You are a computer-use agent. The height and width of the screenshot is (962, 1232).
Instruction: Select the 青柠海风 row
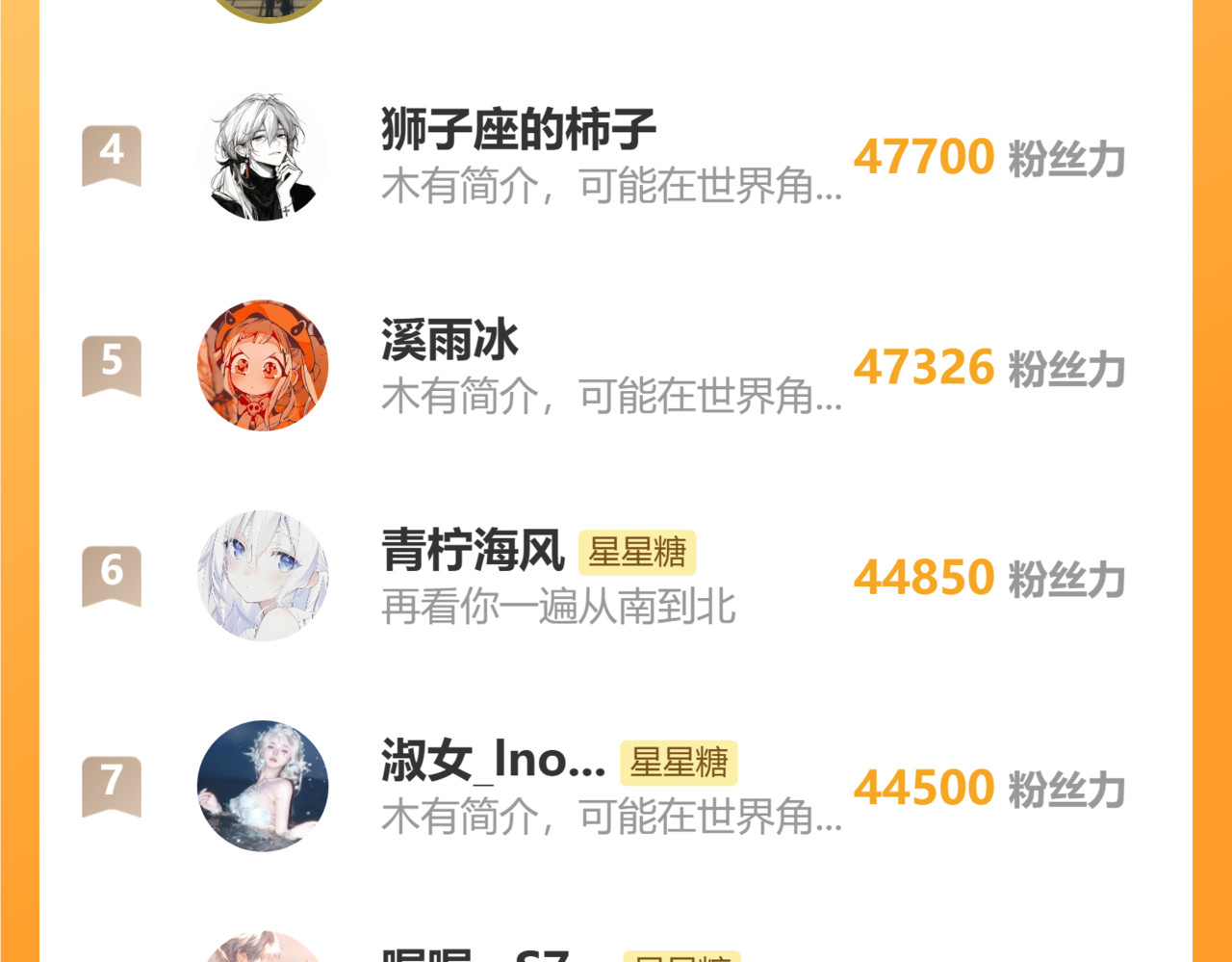pyautogui.click(x=472, y=552)
